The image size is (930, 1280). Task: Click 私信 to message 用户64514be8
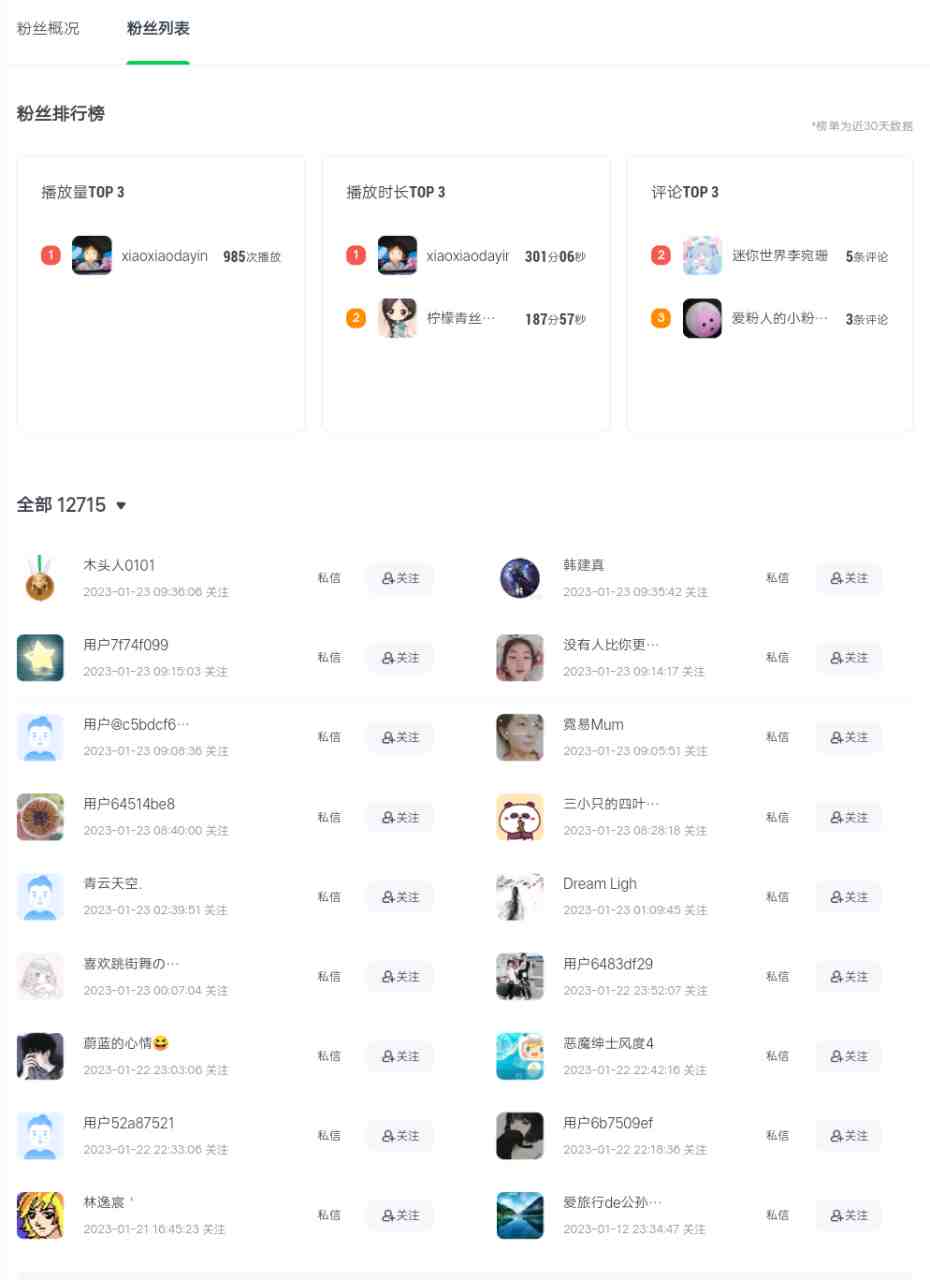(329, 817)
